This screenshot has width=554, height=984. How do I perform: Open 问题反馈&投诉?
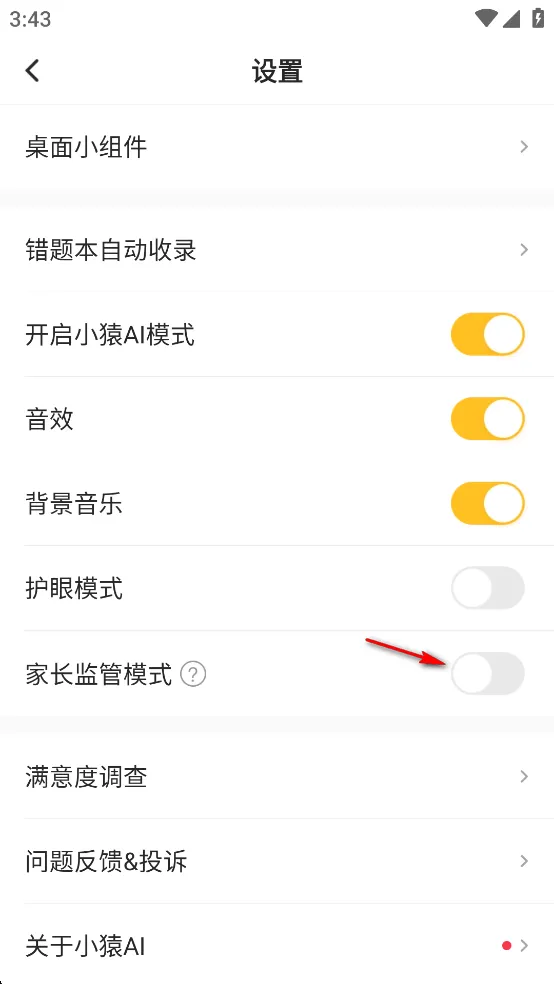click(277, 861)
